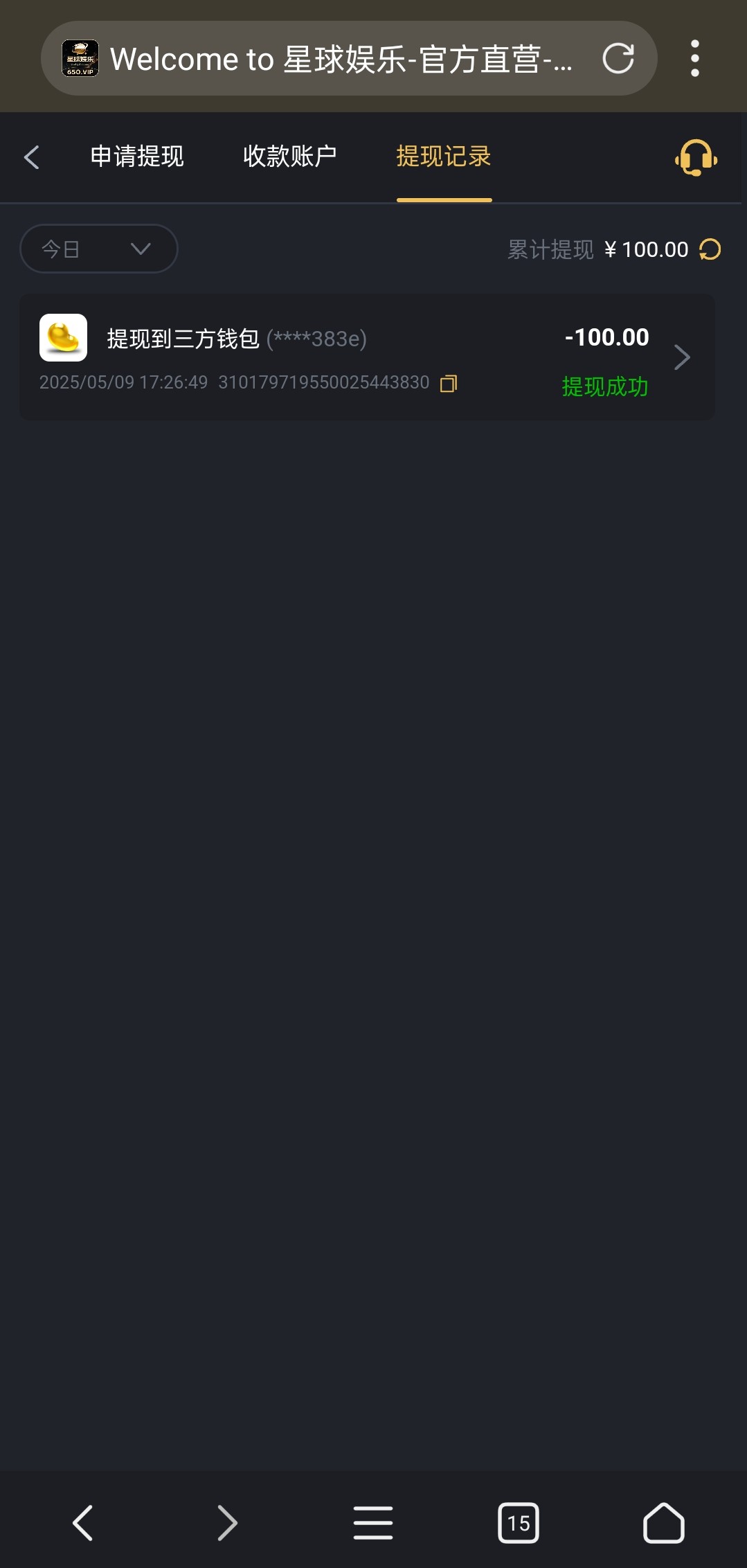The height and width of the screenshot is (1568, 747).
Task: Switch to the 收款账户 tab
Action: (x=290, y=157)
